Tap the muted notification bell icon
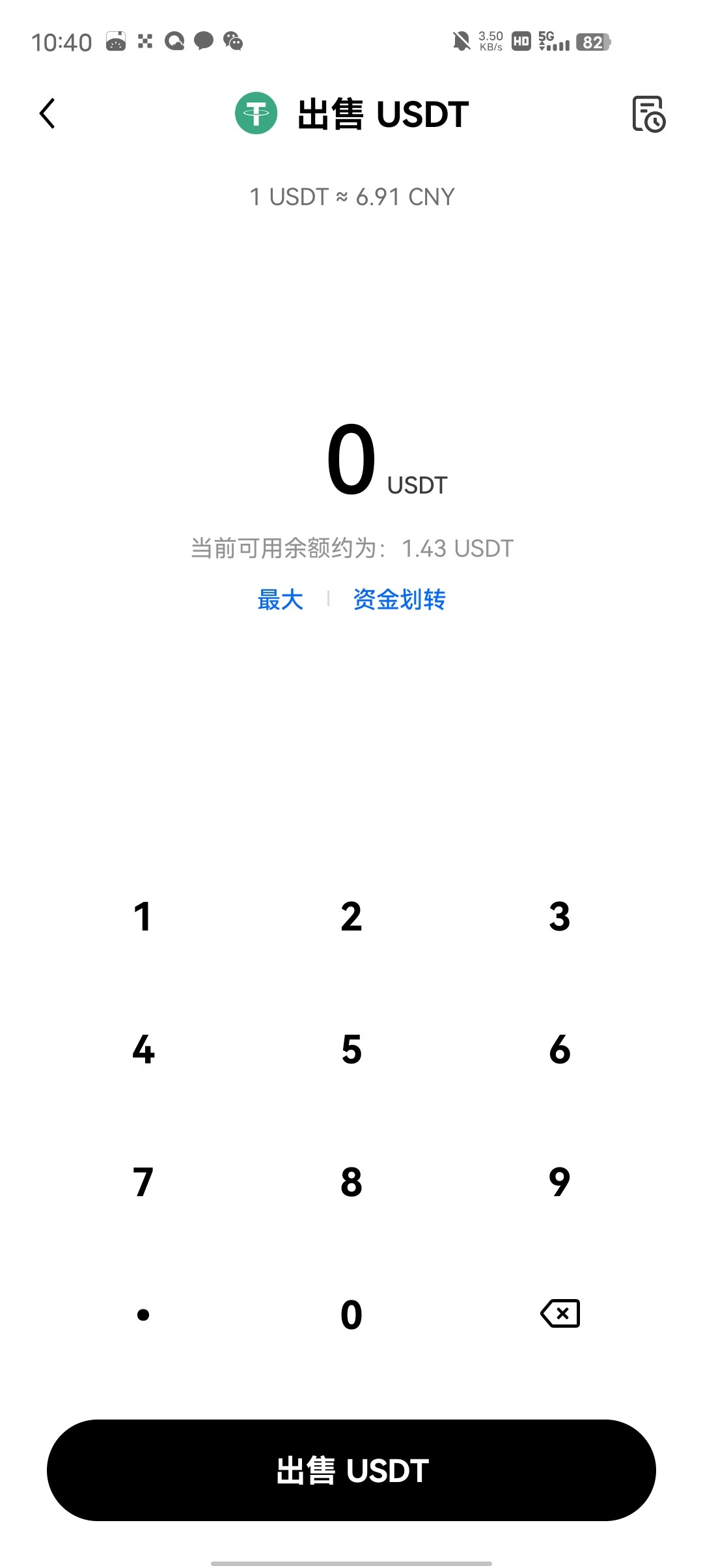The height and width of the screenshot is (1568, 703). coord(461,42)
